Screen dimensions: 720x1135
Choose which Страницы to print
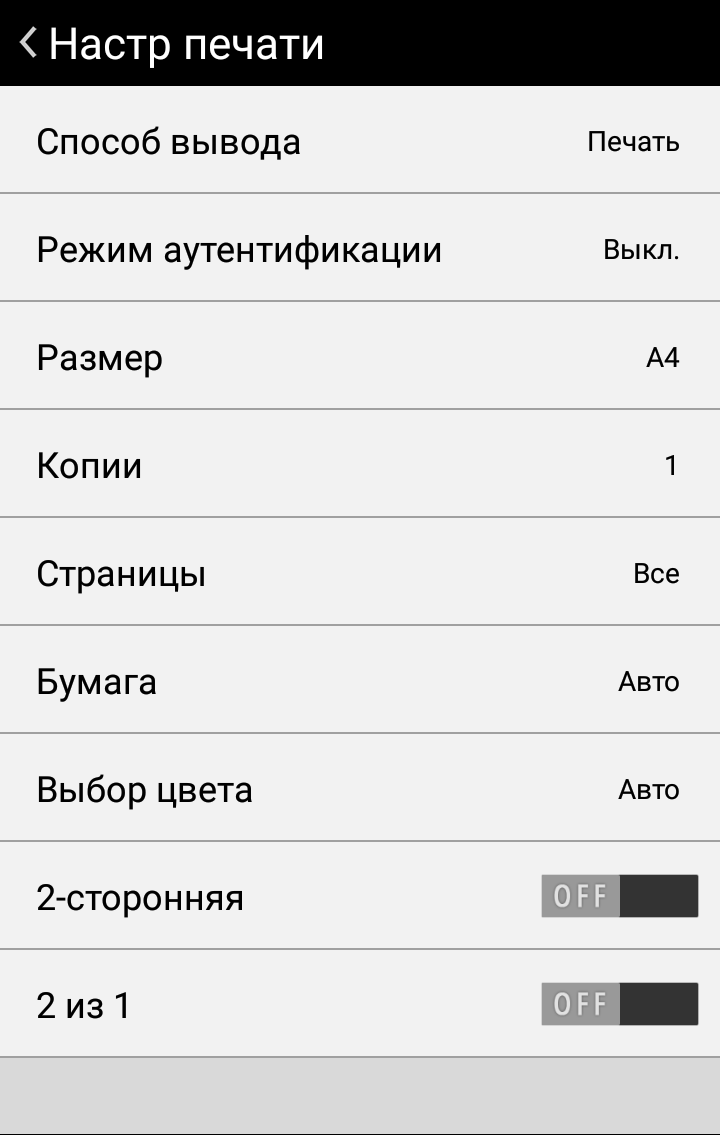[360, 573]
